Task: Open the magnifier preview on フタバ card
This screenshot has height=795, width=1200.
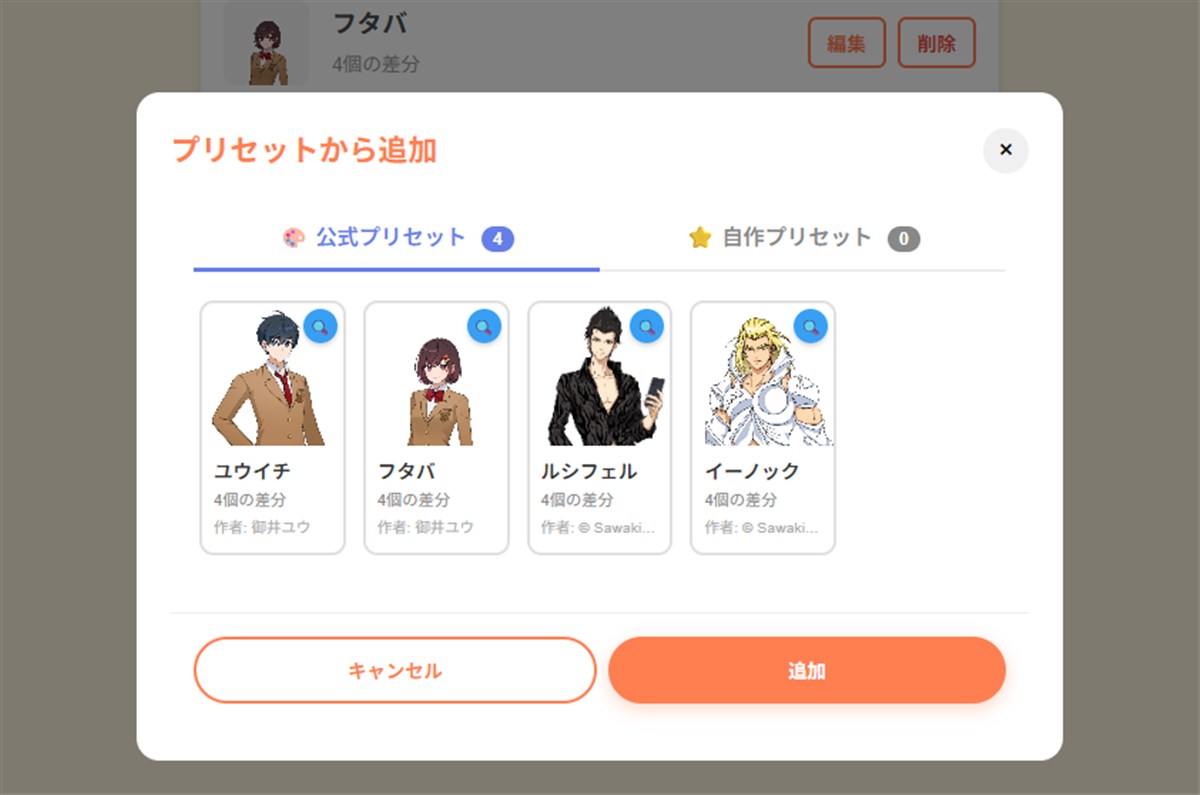Action: [x=484, y=326]
